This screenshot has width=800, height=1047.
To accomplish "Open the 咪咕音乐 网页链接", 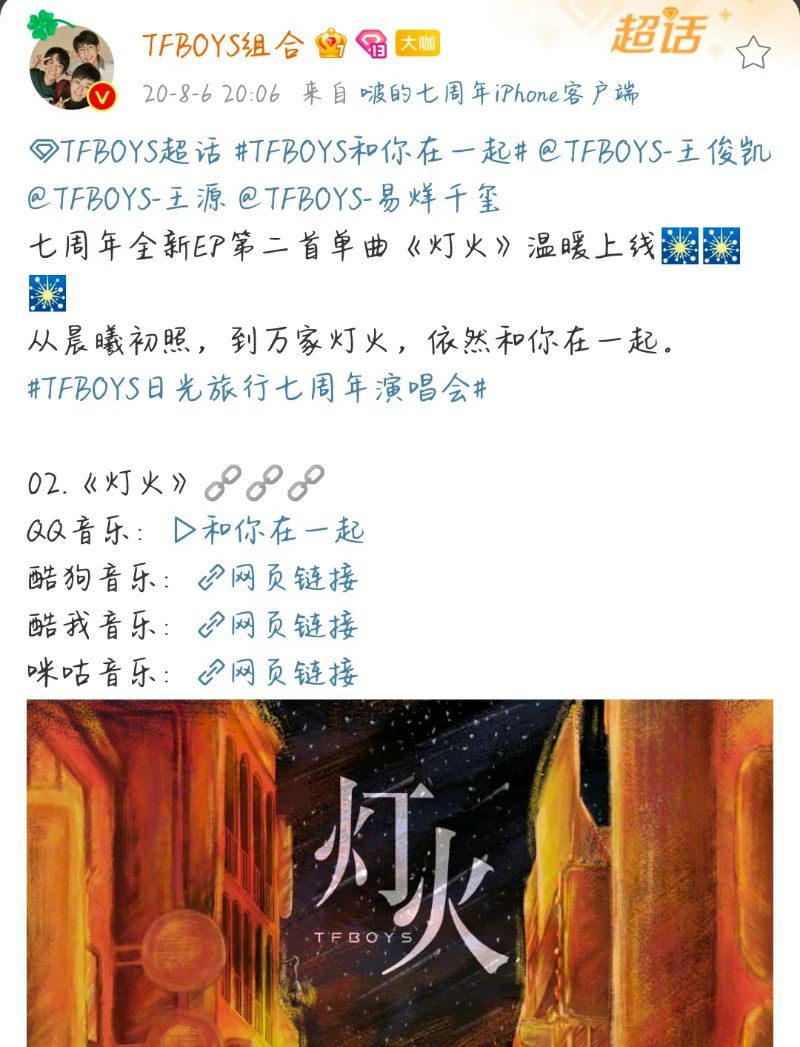I will point(278,672).
